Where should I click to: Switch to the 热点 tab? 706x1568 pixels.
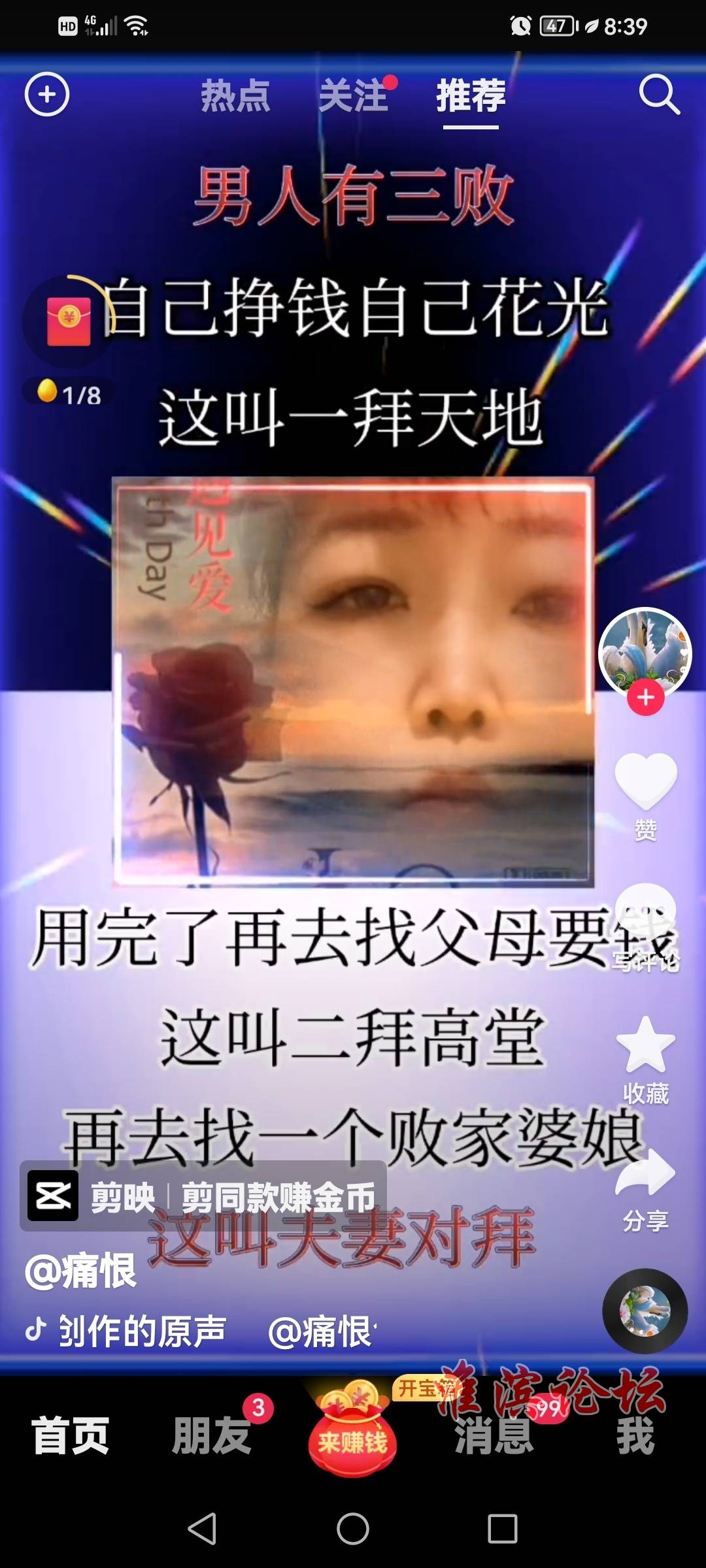coord(235,96)
